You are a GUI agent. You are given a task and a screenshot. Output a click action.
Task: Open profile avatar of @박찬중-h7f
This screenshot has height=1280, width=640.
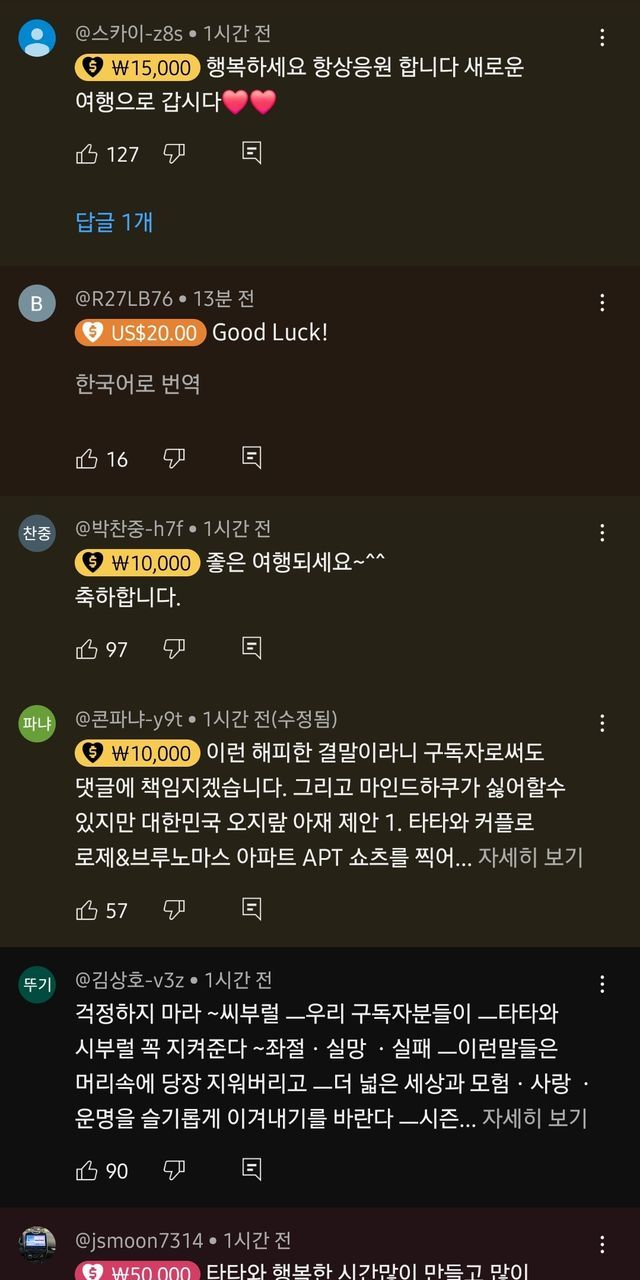[37, 533]
